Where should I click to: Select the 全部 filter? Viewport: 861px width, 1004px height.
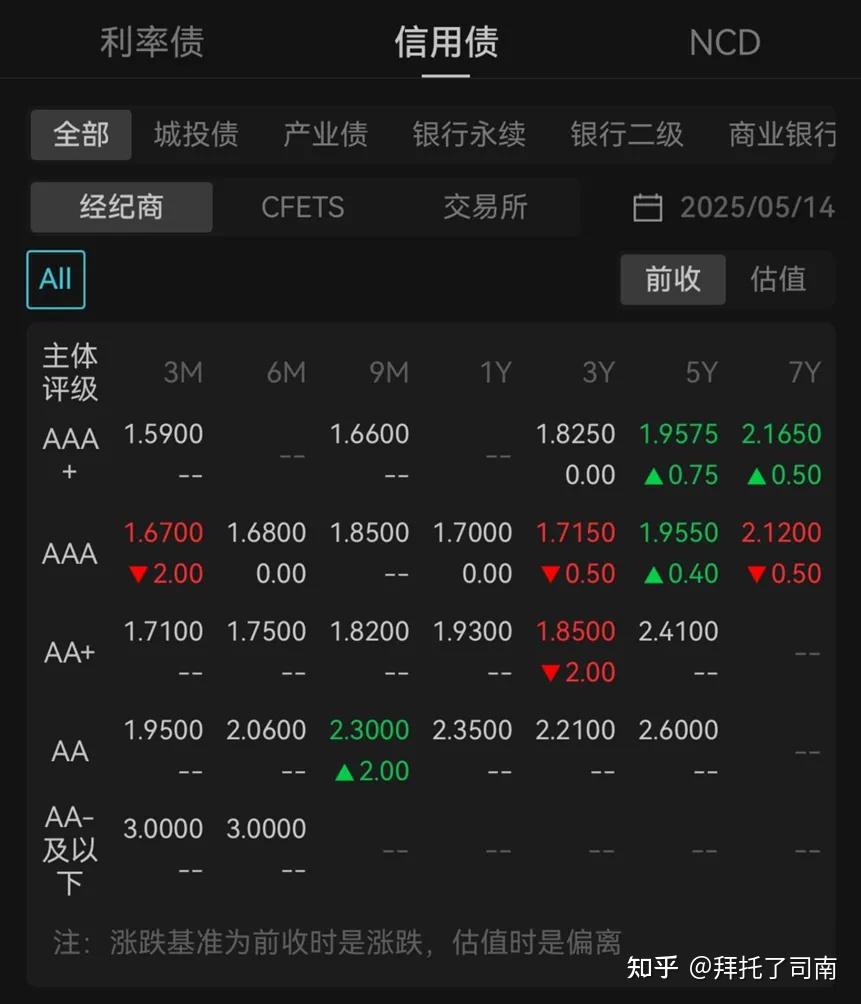(x=81, y=136)
